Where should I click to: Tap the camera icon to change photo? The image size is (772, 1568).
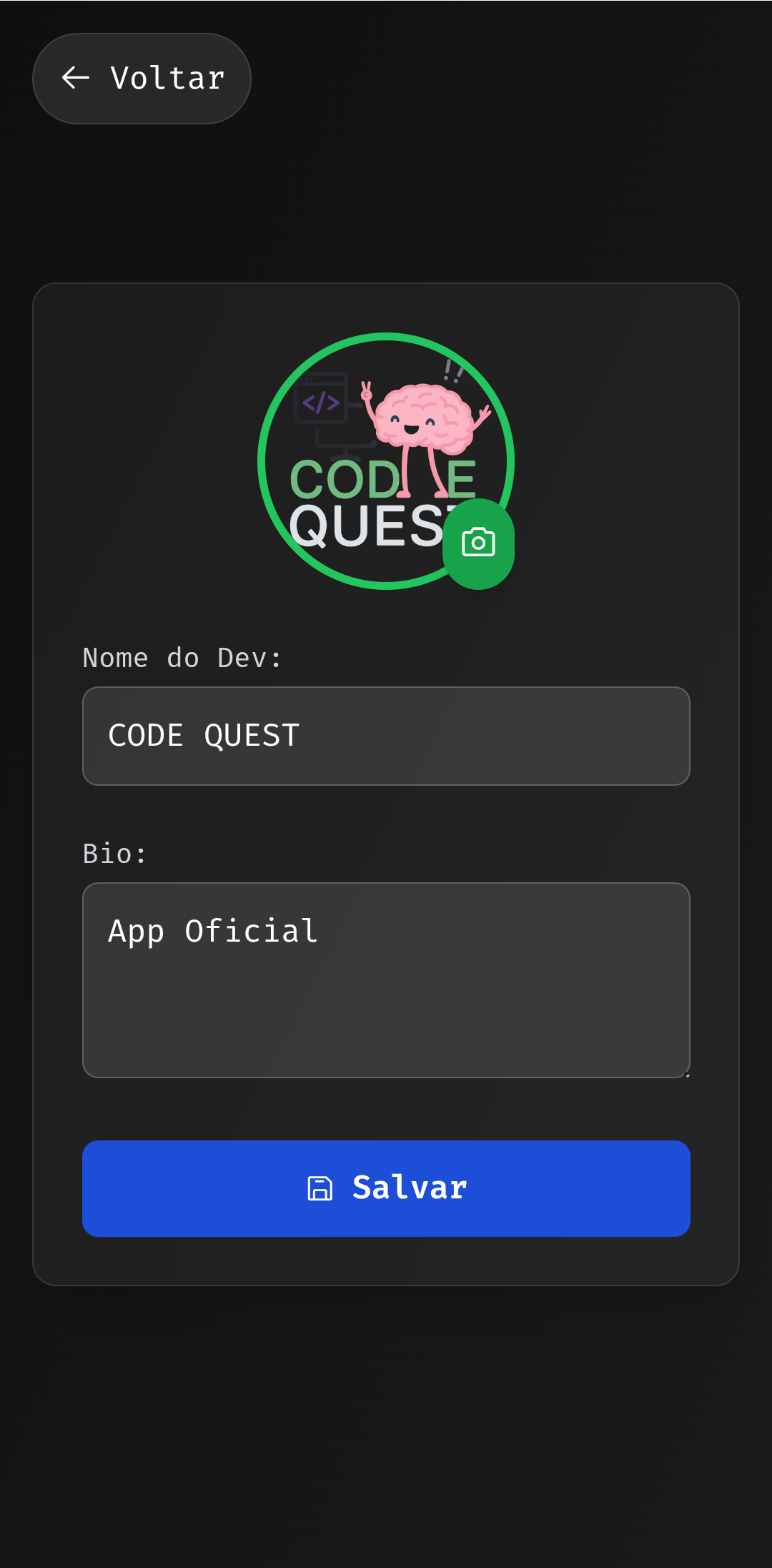point(478,543)
